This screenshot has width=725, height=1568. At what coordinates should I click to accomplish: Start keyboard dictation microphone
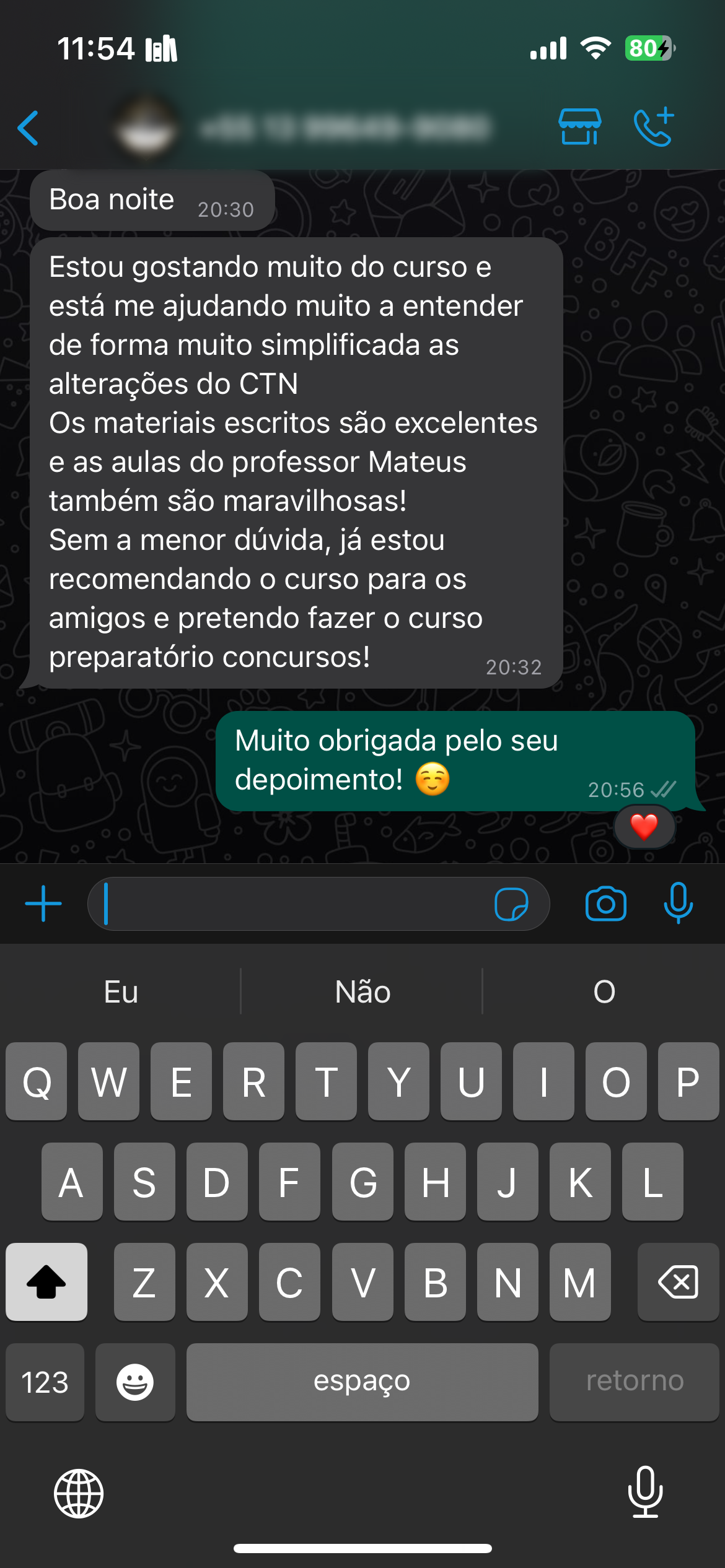click(x=645, y=1492)
